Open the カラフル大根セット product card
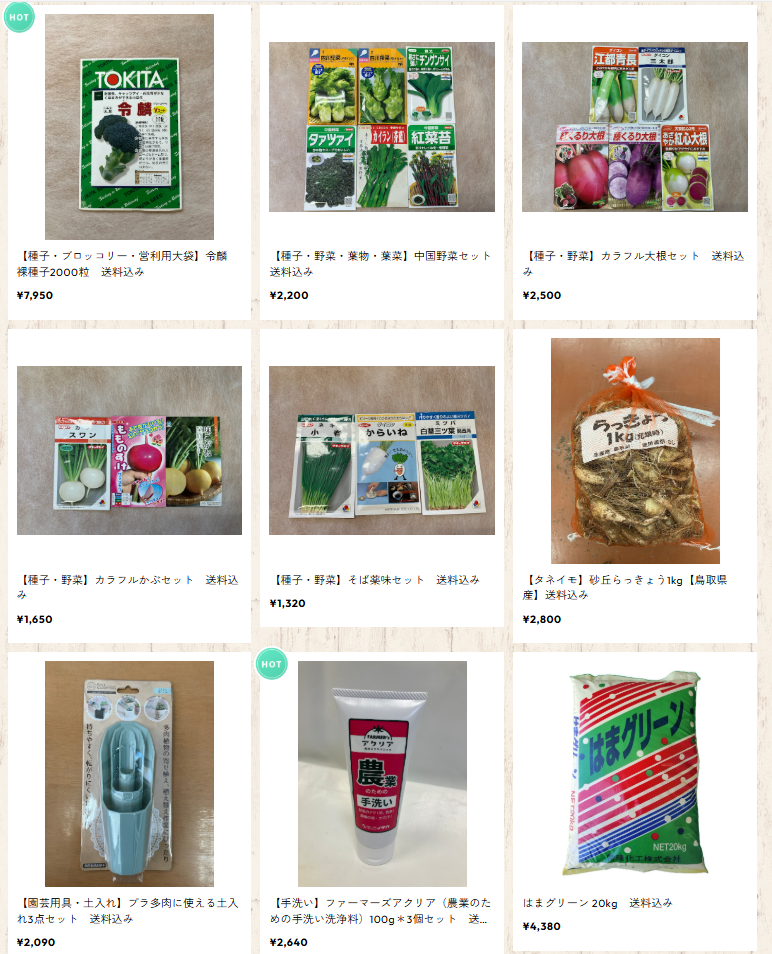 [x=634, y=127]
